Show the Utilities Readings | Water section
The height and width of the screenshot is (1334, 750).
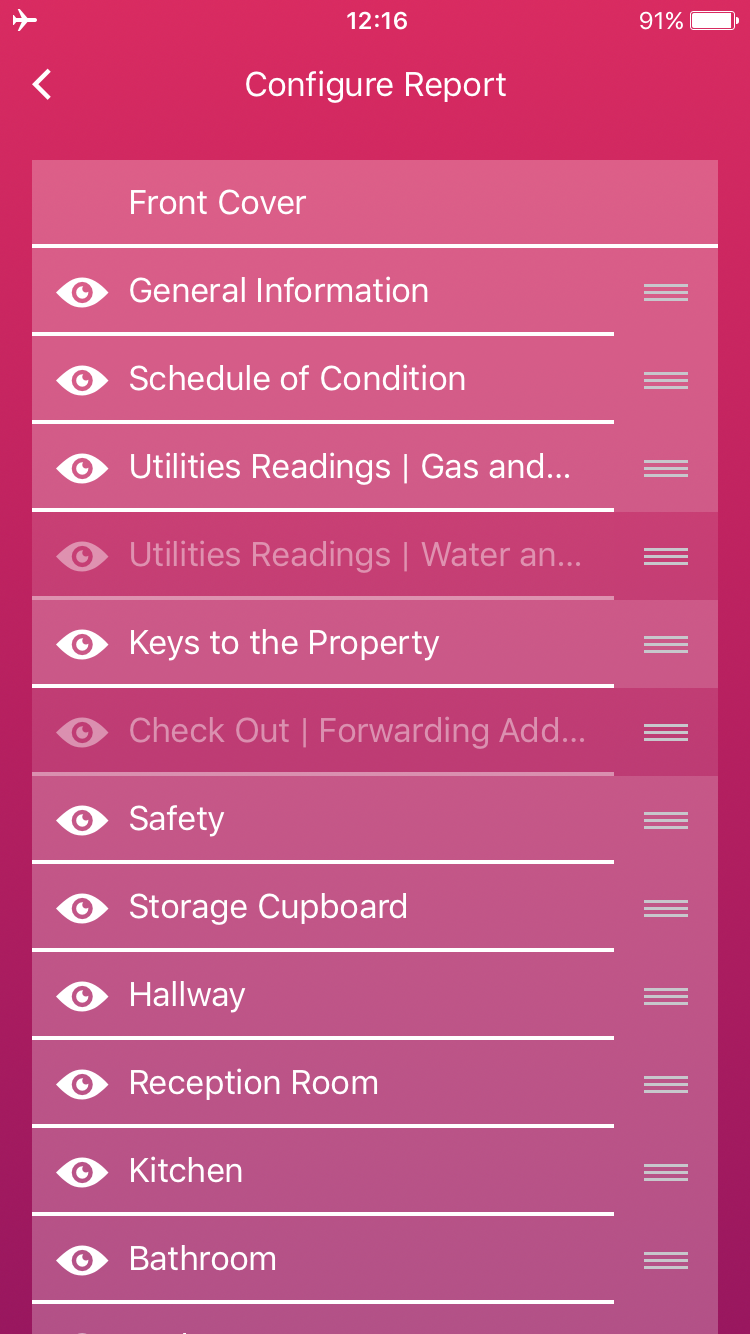tap(82, 556)
